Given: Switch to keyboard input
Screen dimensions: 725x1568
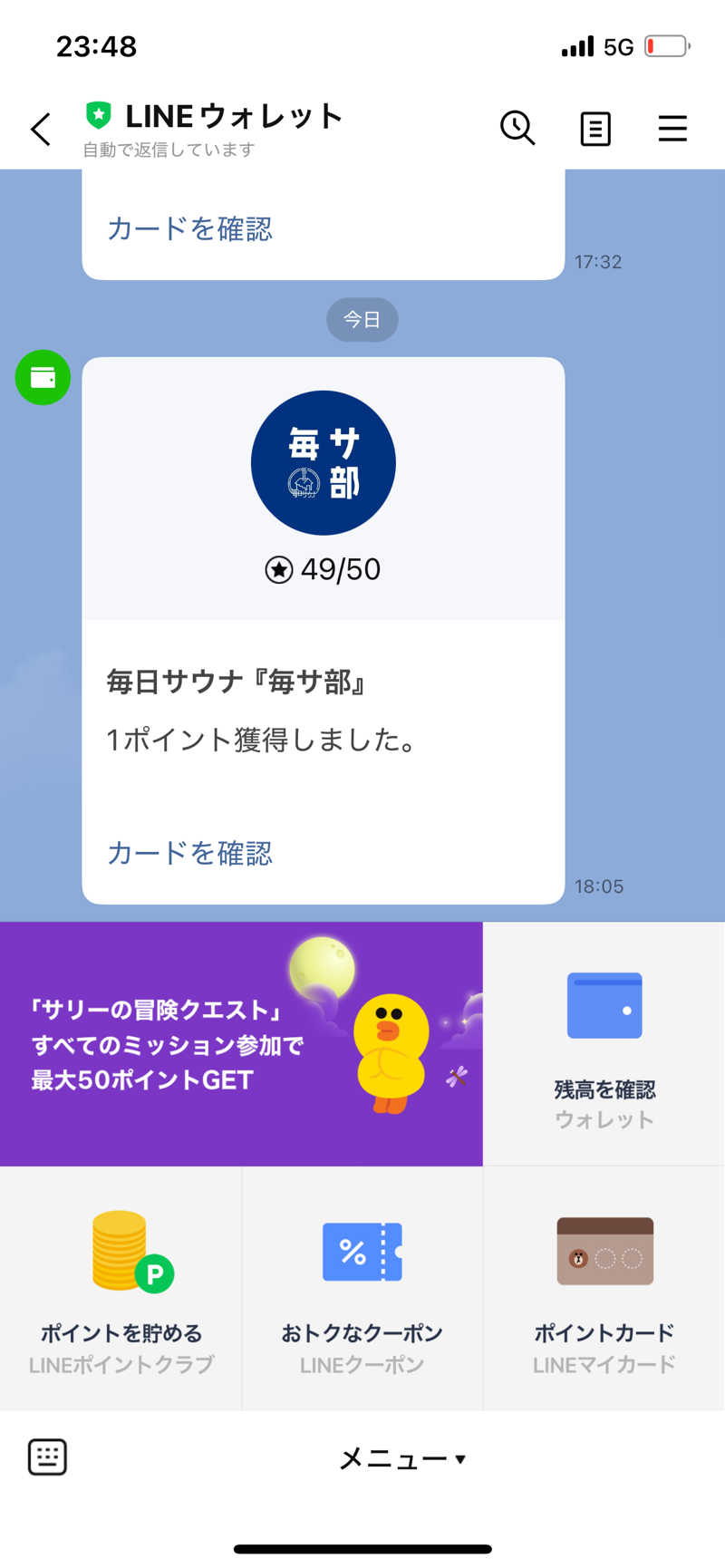Looking at the screenshot, I should tap(47, 1457).
